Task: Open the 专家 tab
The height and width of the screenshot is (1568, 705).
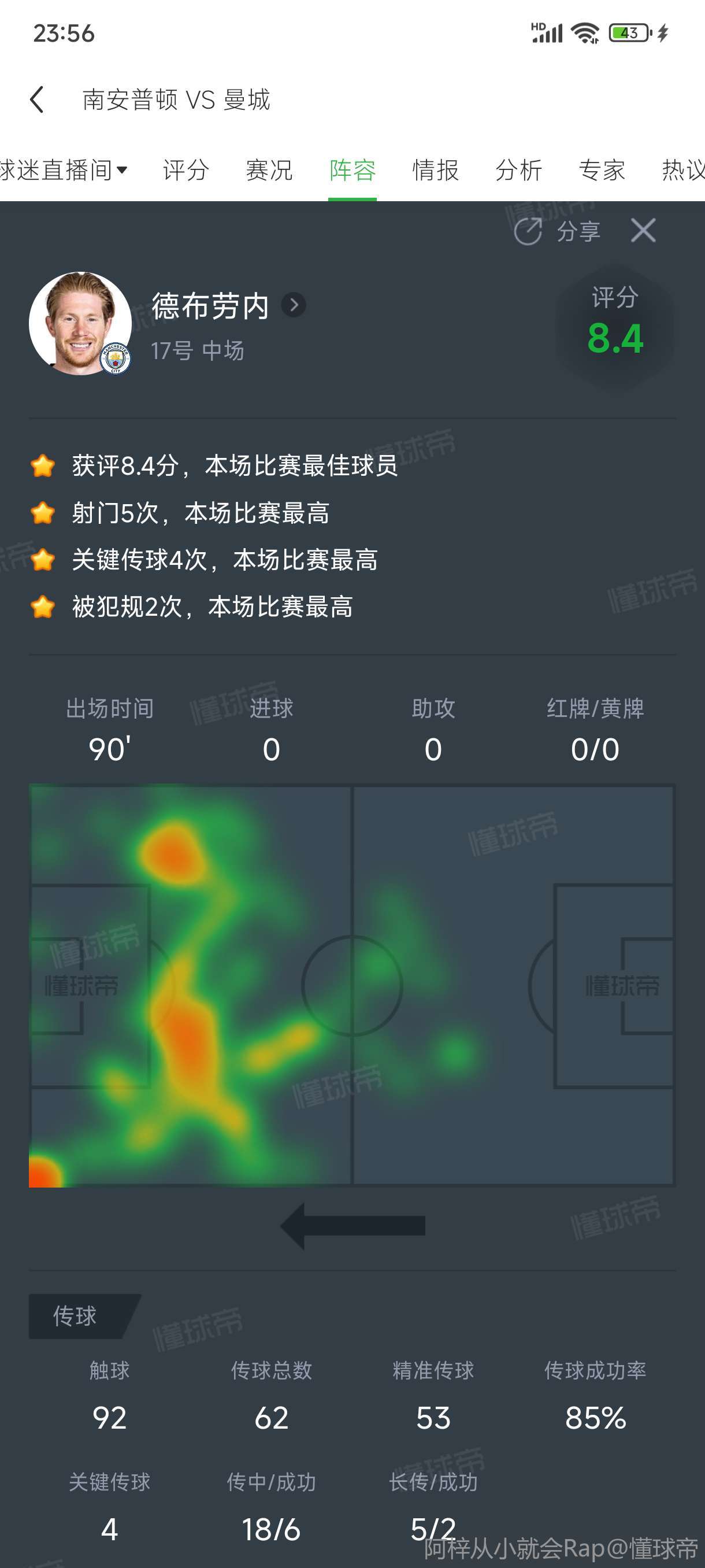Action: point(602,170)
